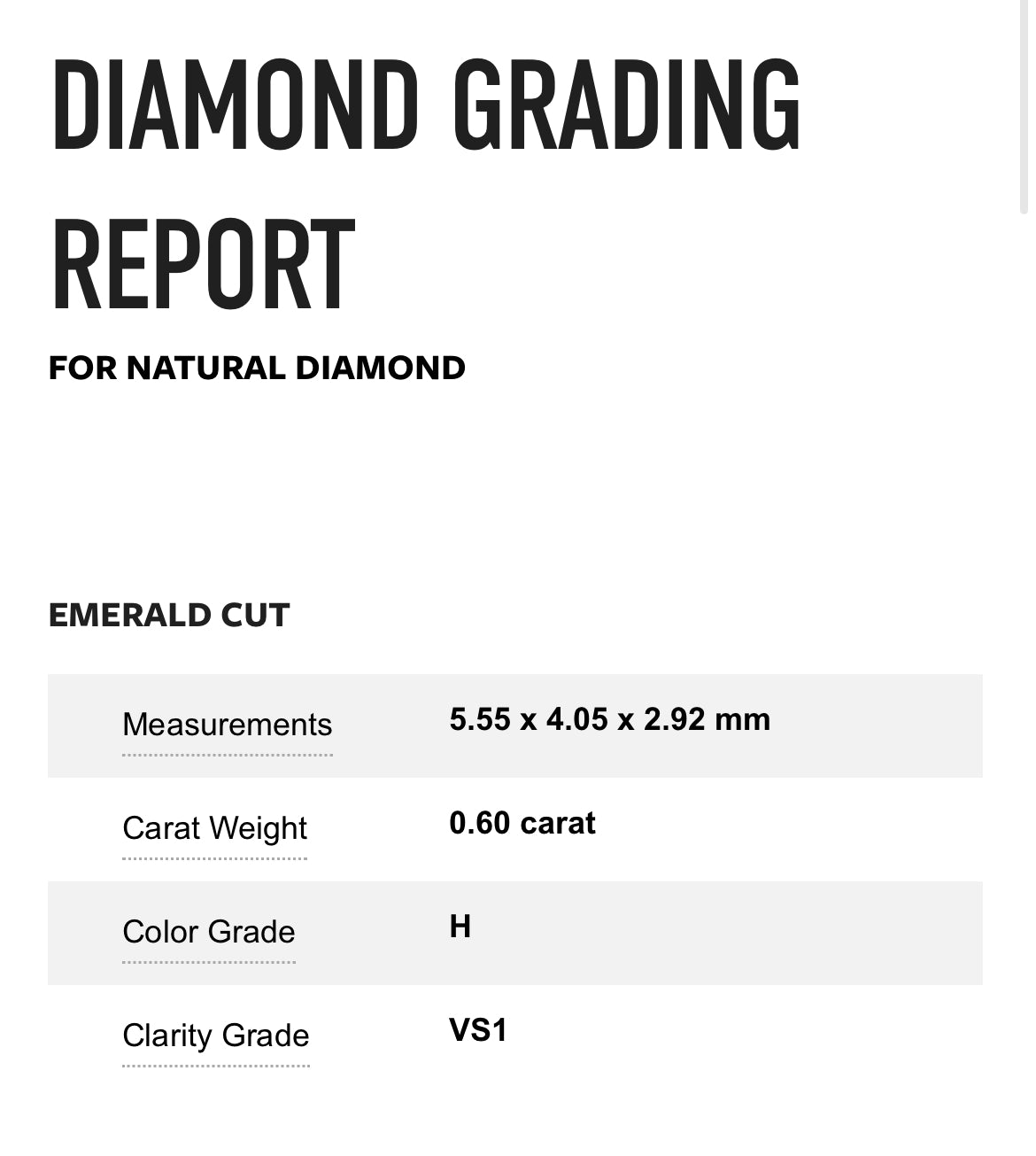View the Clarity Grade definition

(216, 1036)
